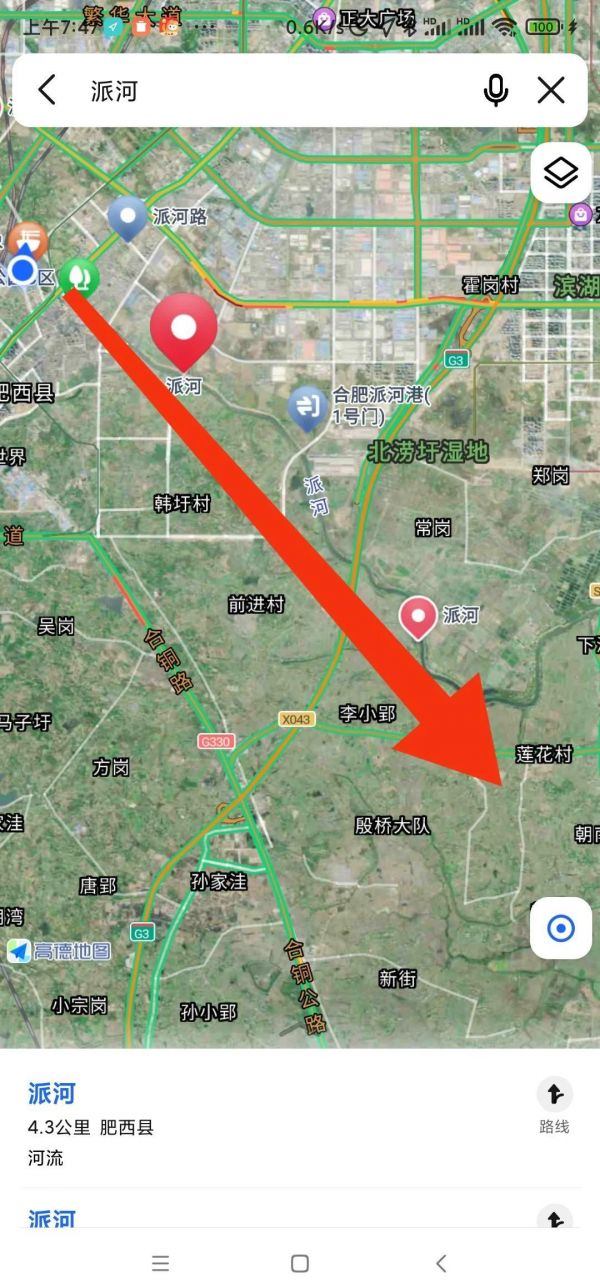Tap the 派河 search field
The width and height of the screenshot is (600, 1283).
click(270, 91)
